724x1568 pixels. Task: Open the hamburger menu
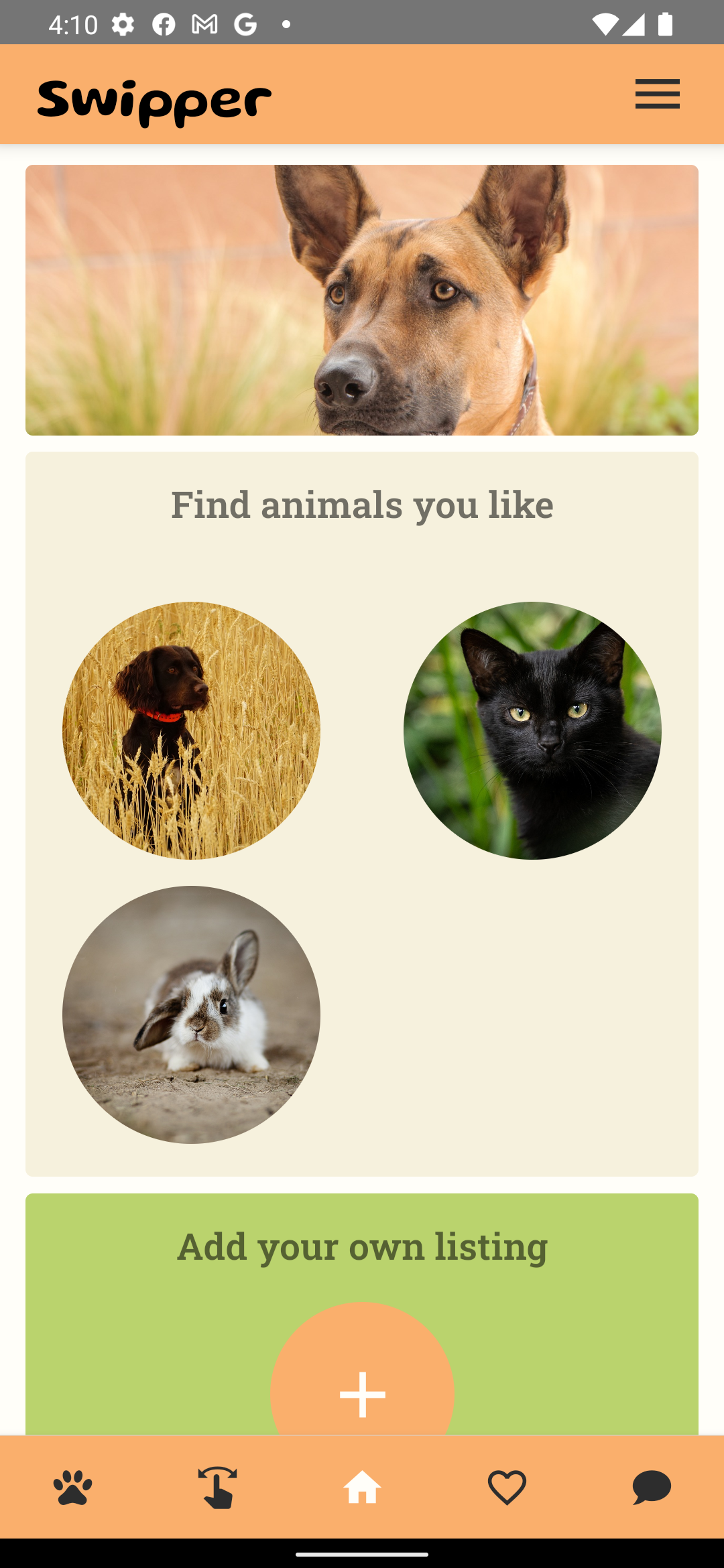click(x=657, y=94)
